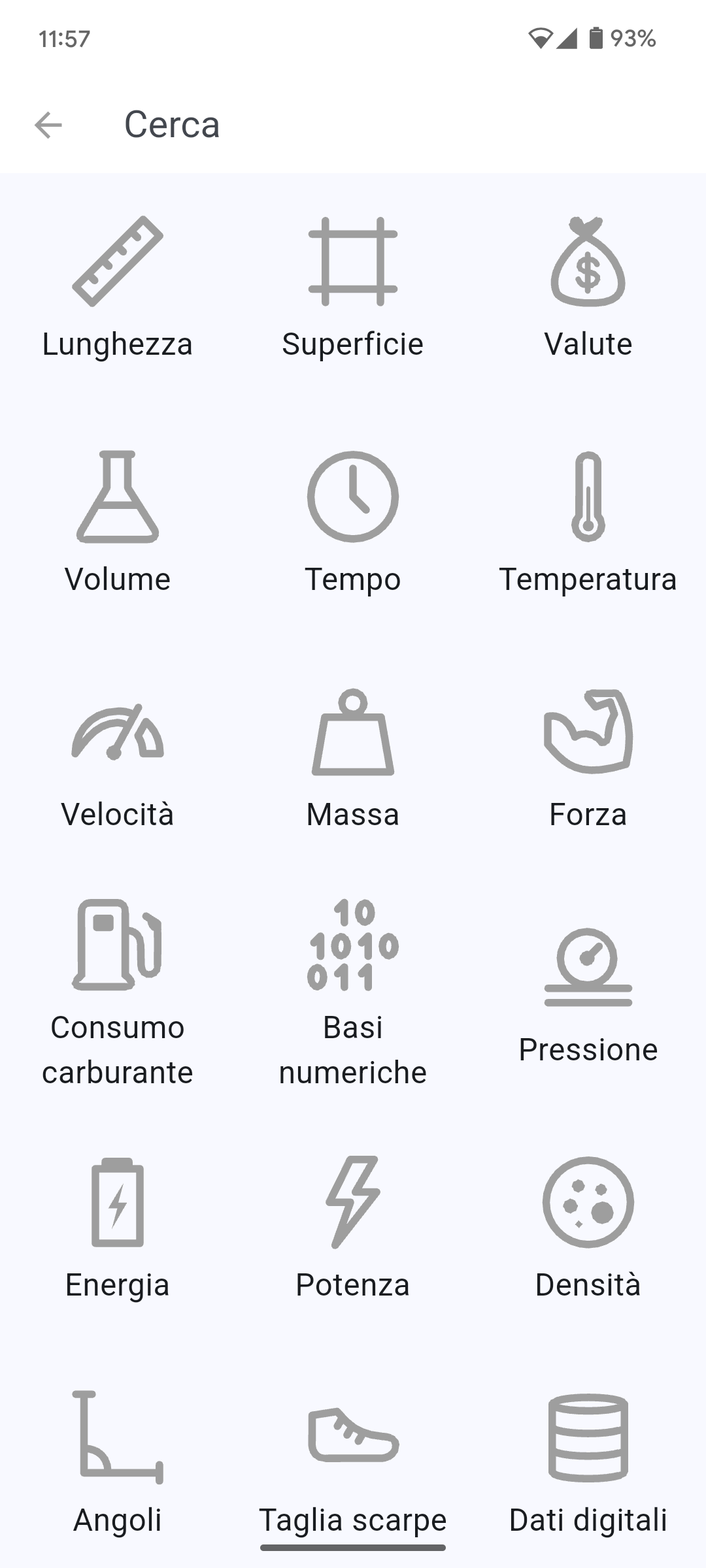The image size is (706, 1568).
Task: Select the Potenza category
Action: tap(353, 1228)
